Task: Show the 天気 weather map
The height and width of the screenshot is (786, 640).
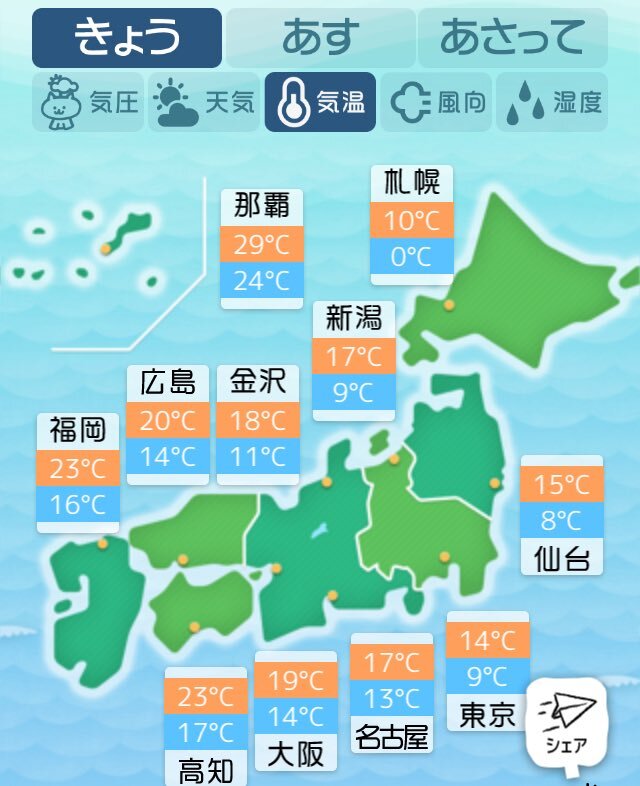Action: pyautogui.click(x=204, y=102)
